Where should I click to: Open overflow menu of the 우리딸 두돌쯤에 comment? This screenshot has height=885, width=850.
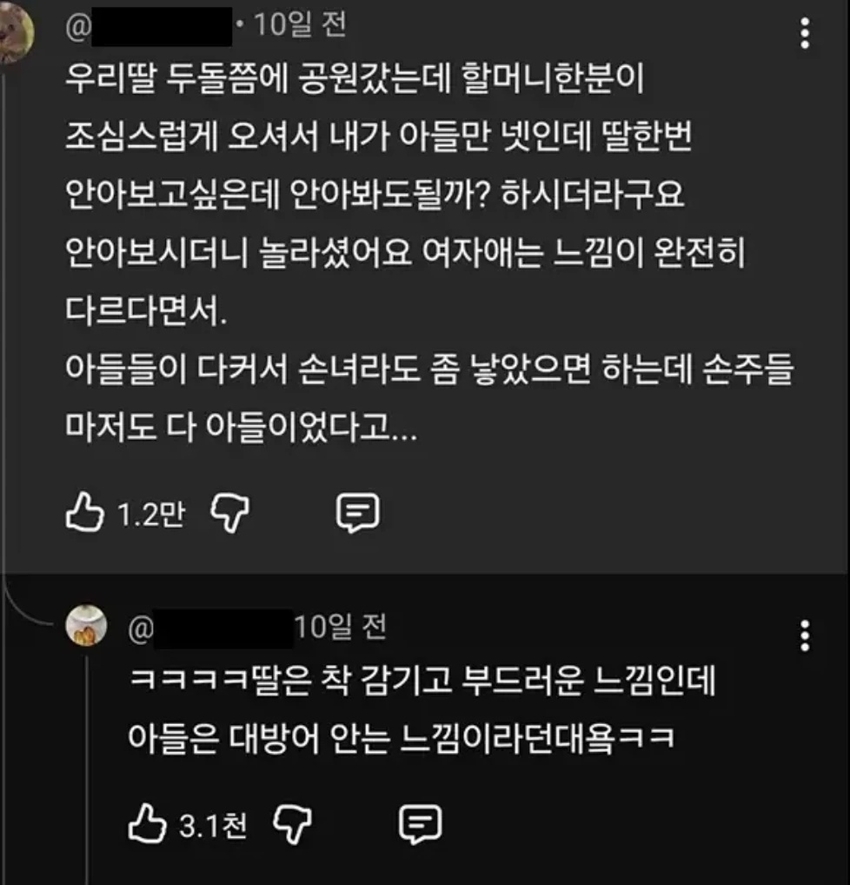pyautogui.click(x=806, y=34)
